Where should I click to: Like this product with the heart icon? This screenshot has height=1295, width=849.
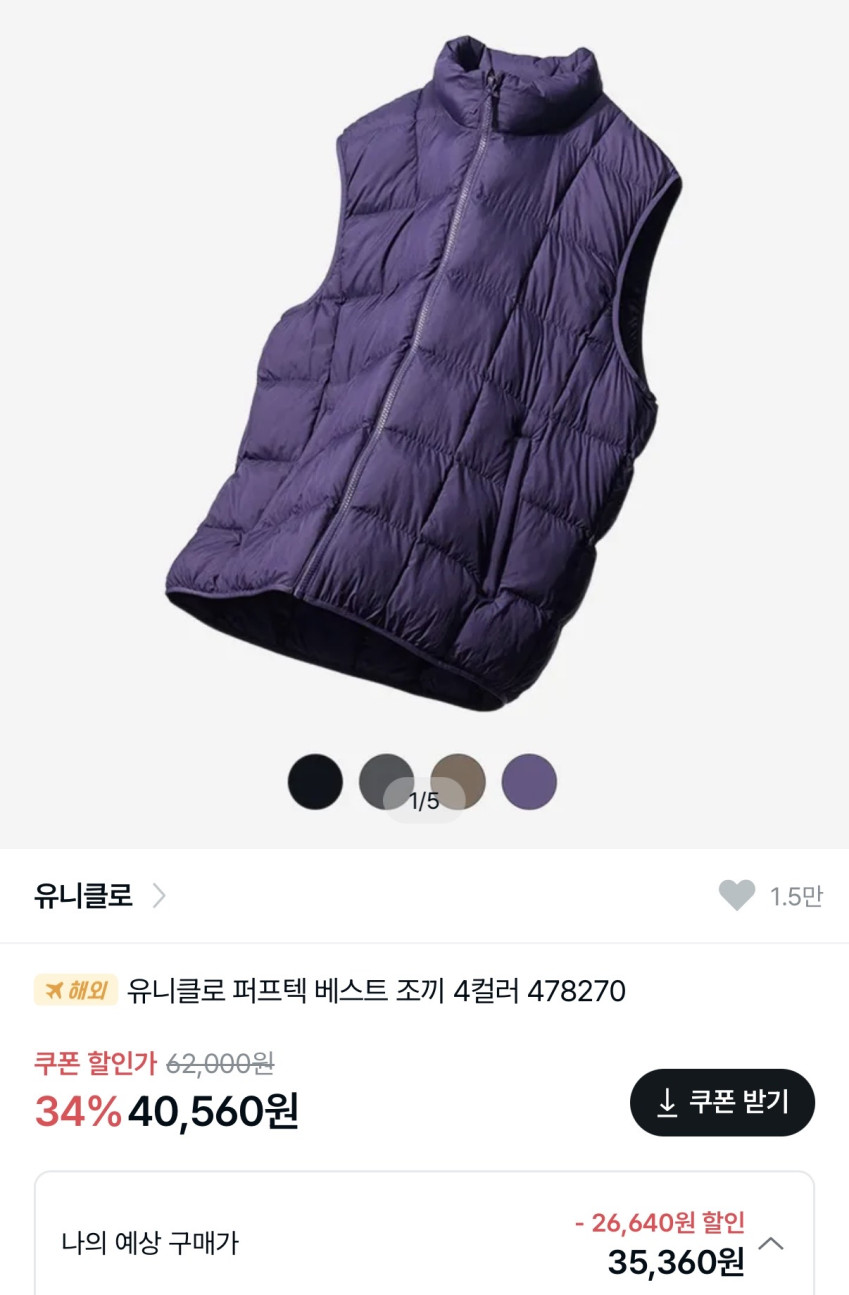click(737, 895)
